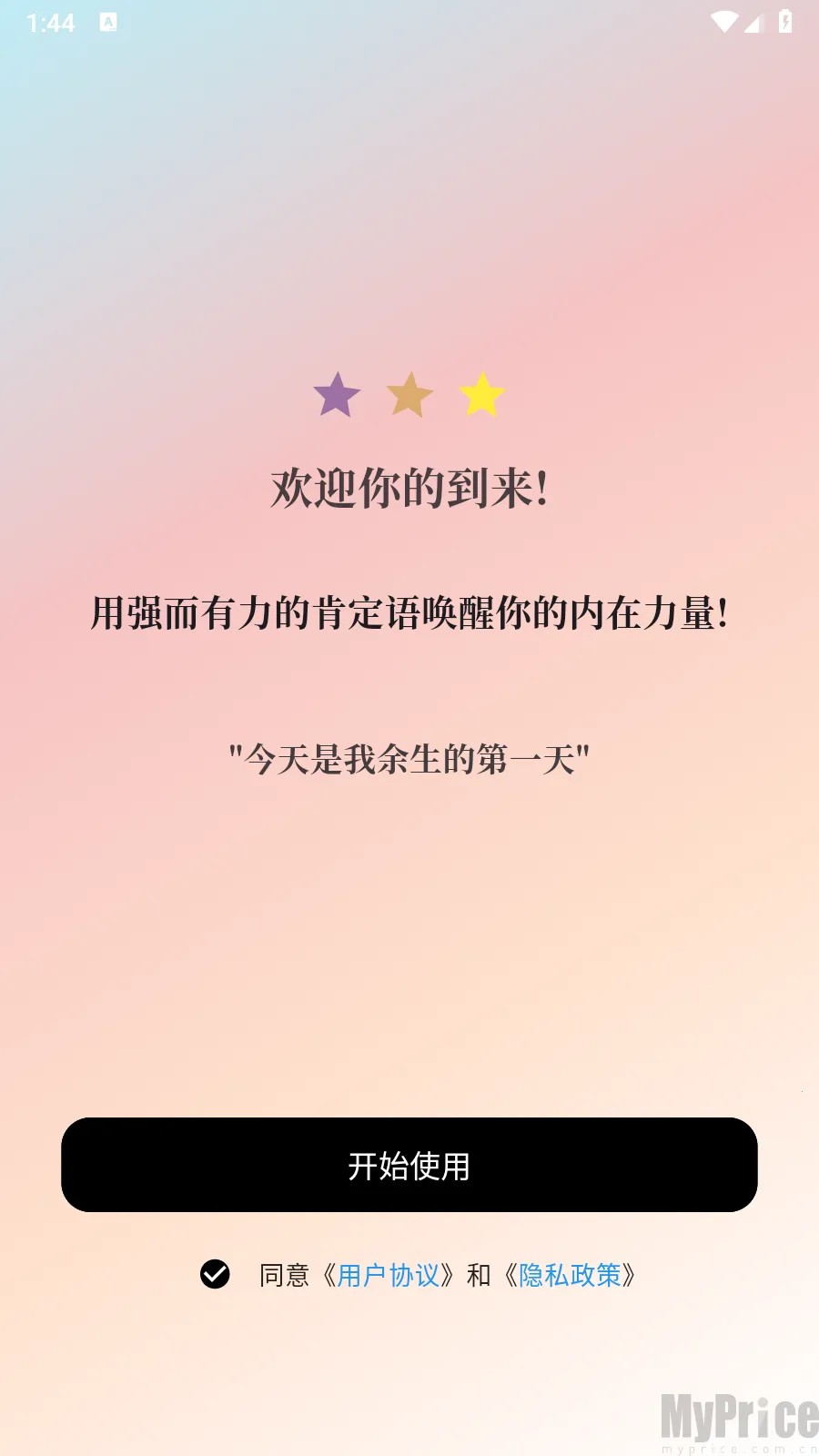Open the 用户协议 agreement link
This screenshot has height=1456, width=819.
[391, 1276]
